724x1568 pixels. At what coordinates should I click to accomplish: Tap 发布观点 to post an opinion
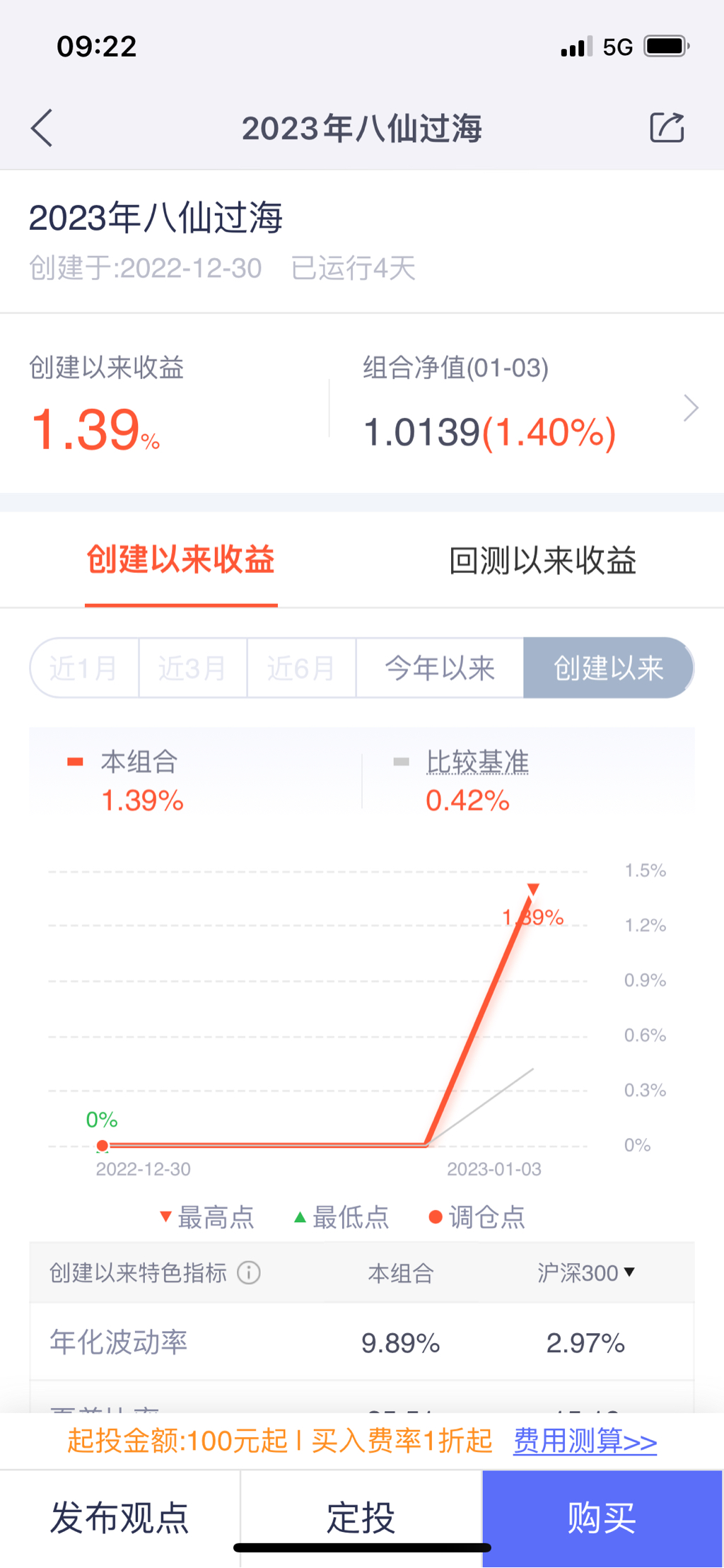[x=119, y=1518]
